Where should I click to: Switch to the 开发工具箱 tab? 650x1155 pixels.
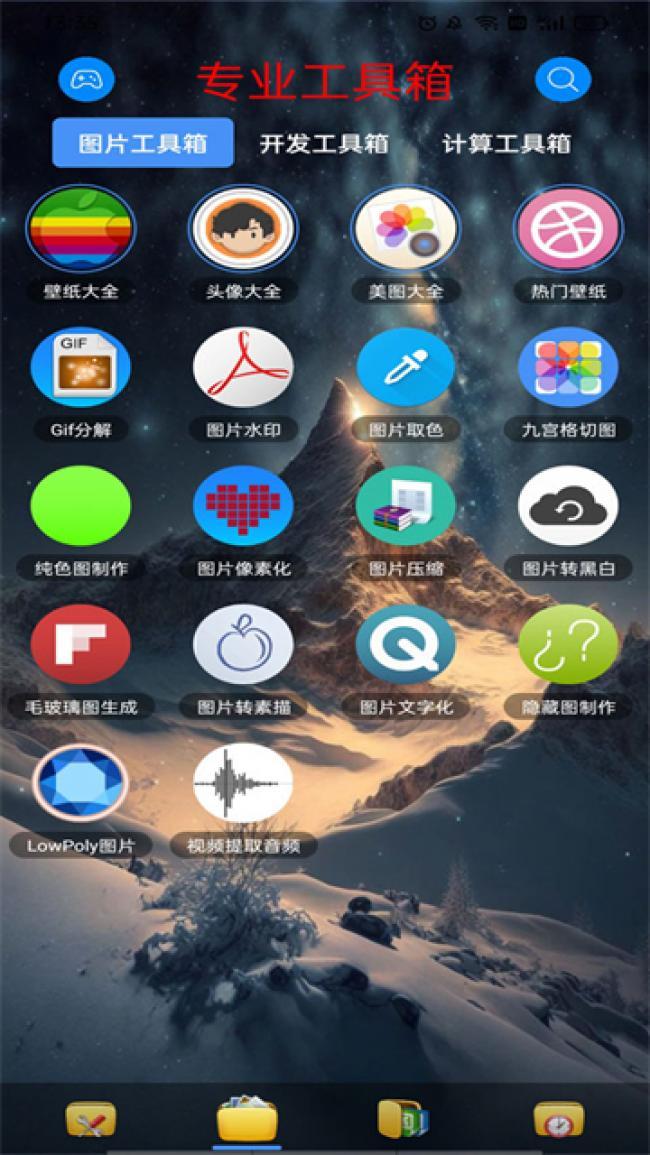pyautogui.click(x=324, y=143)
